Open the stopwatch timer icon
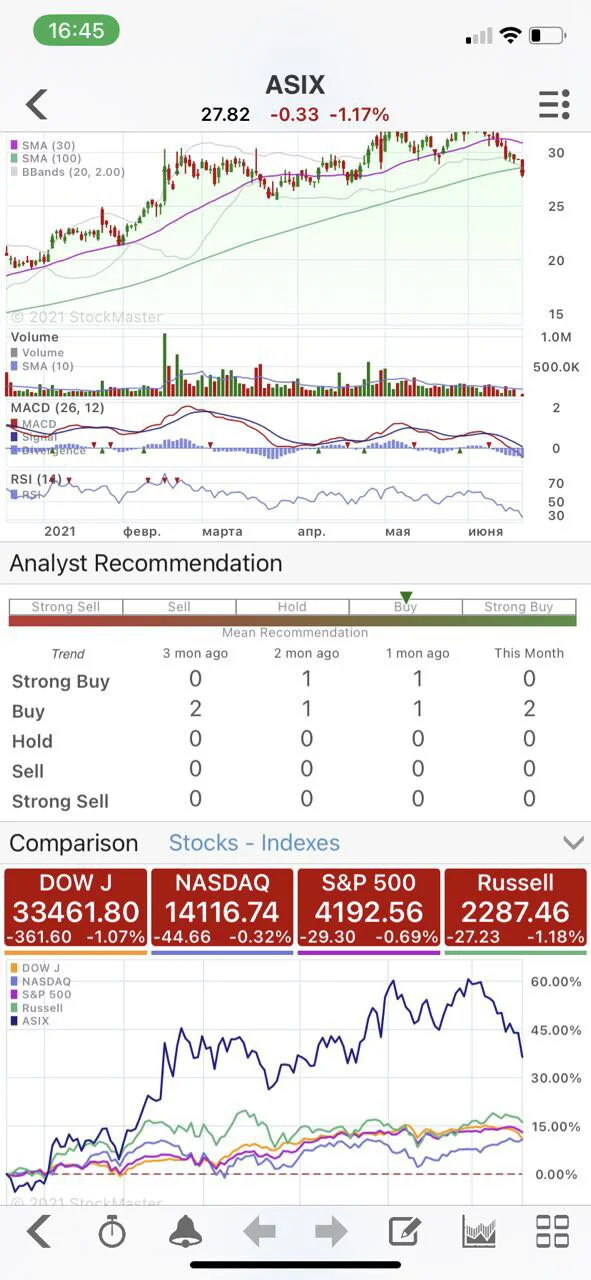 pos(112,1231)
